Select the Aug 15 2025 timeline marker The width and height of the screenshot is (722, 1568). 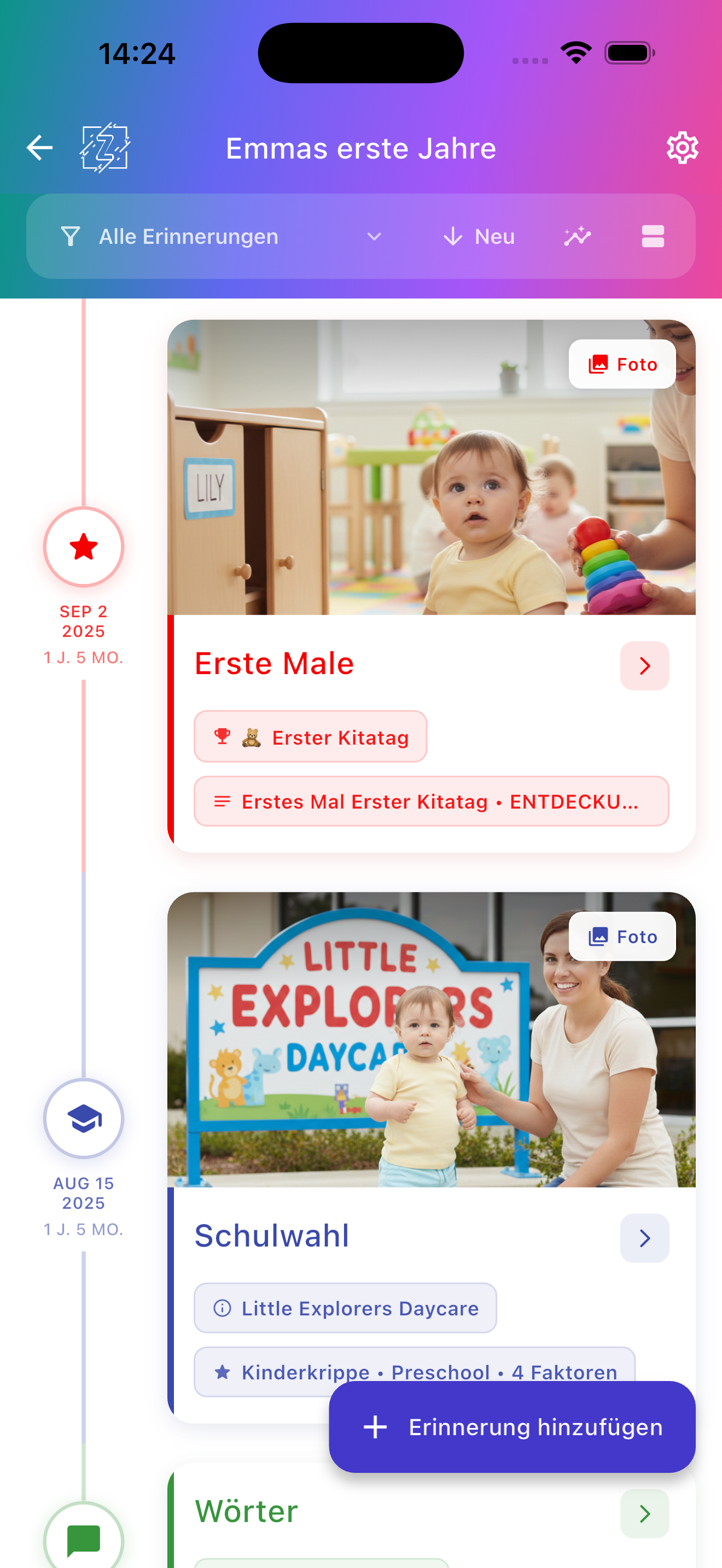83,1118
